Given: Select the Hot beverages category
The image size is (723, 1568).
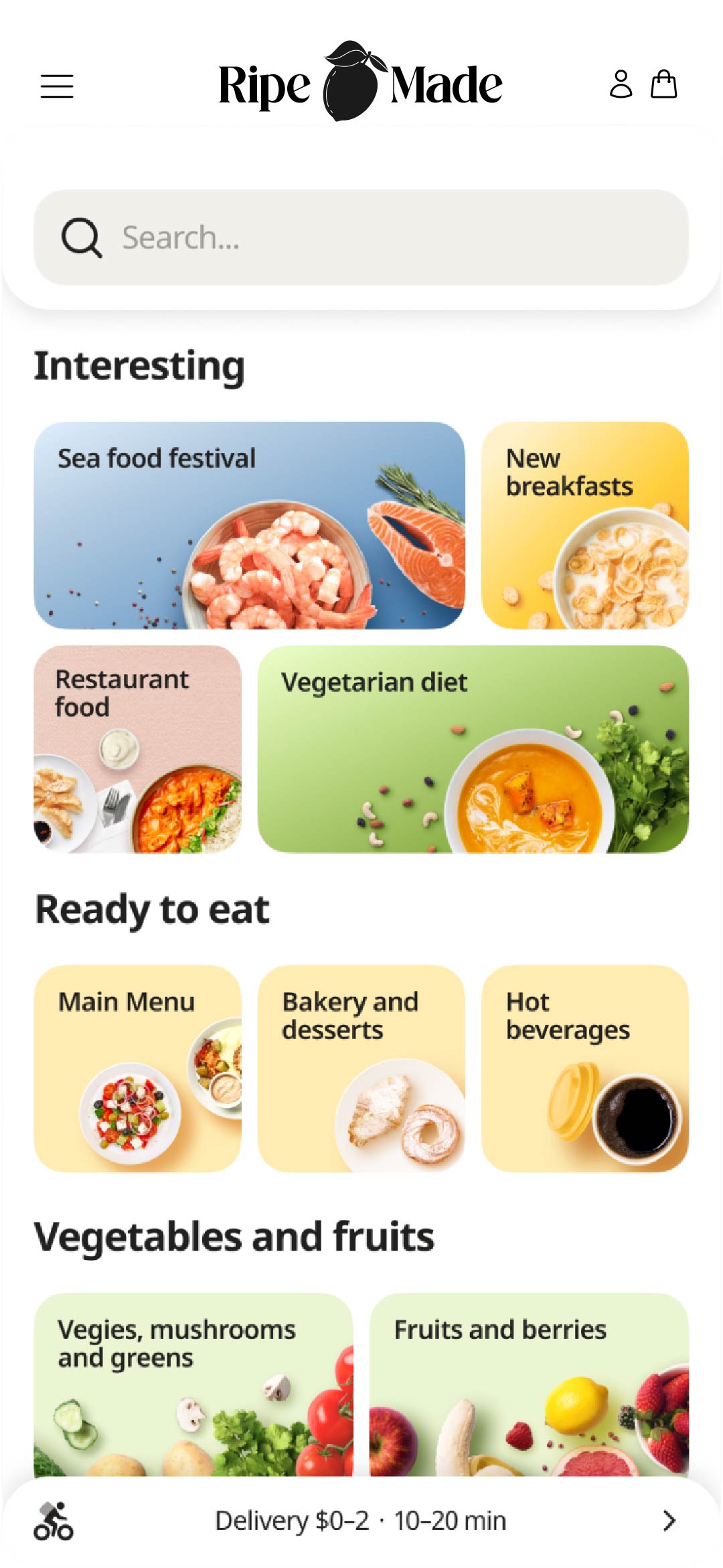Looking at the screenshot, I should point(584,1069).
